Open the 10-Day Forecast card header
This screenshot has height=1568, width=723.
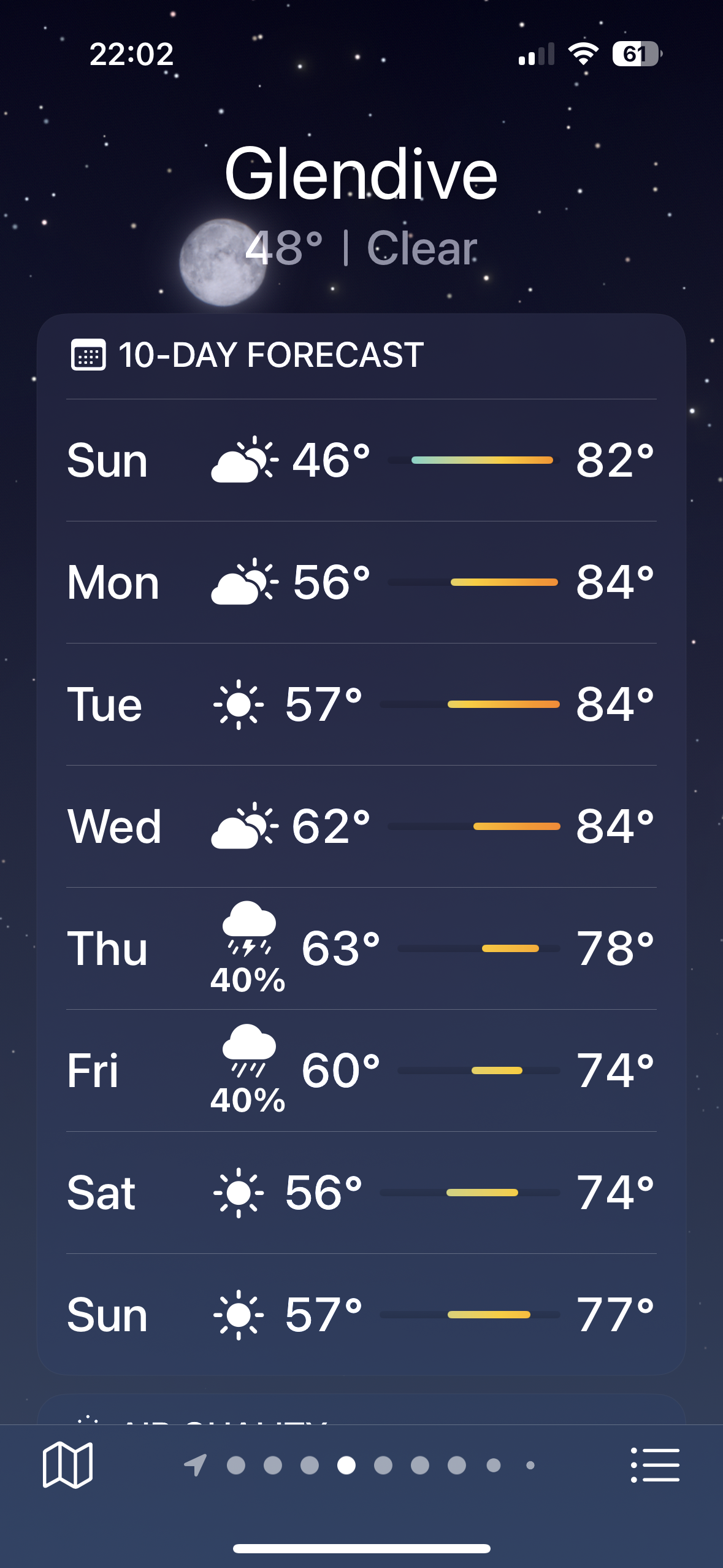click(270, 355)
